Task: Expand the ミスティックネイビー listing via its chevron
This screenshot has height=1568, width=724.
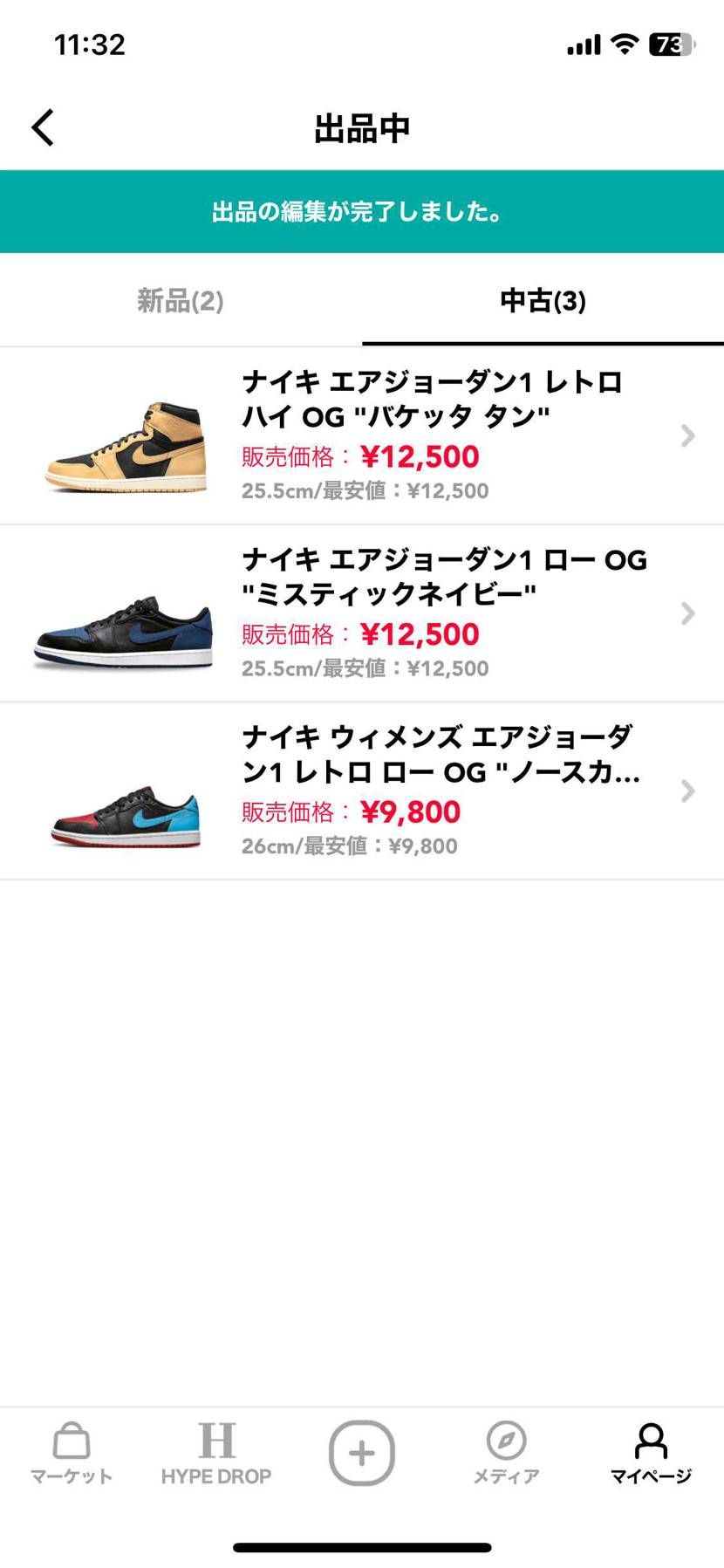Action: pyautogui.click(x=687, y=613)
